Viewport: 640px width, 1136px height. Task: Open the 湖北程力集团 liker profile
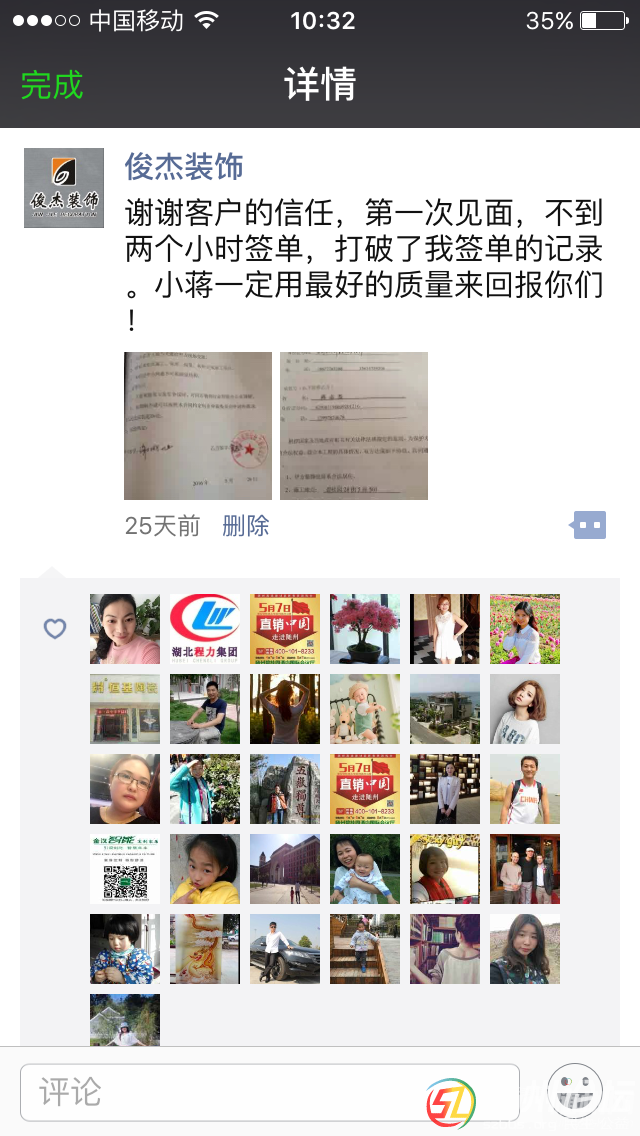coord(205,629)
